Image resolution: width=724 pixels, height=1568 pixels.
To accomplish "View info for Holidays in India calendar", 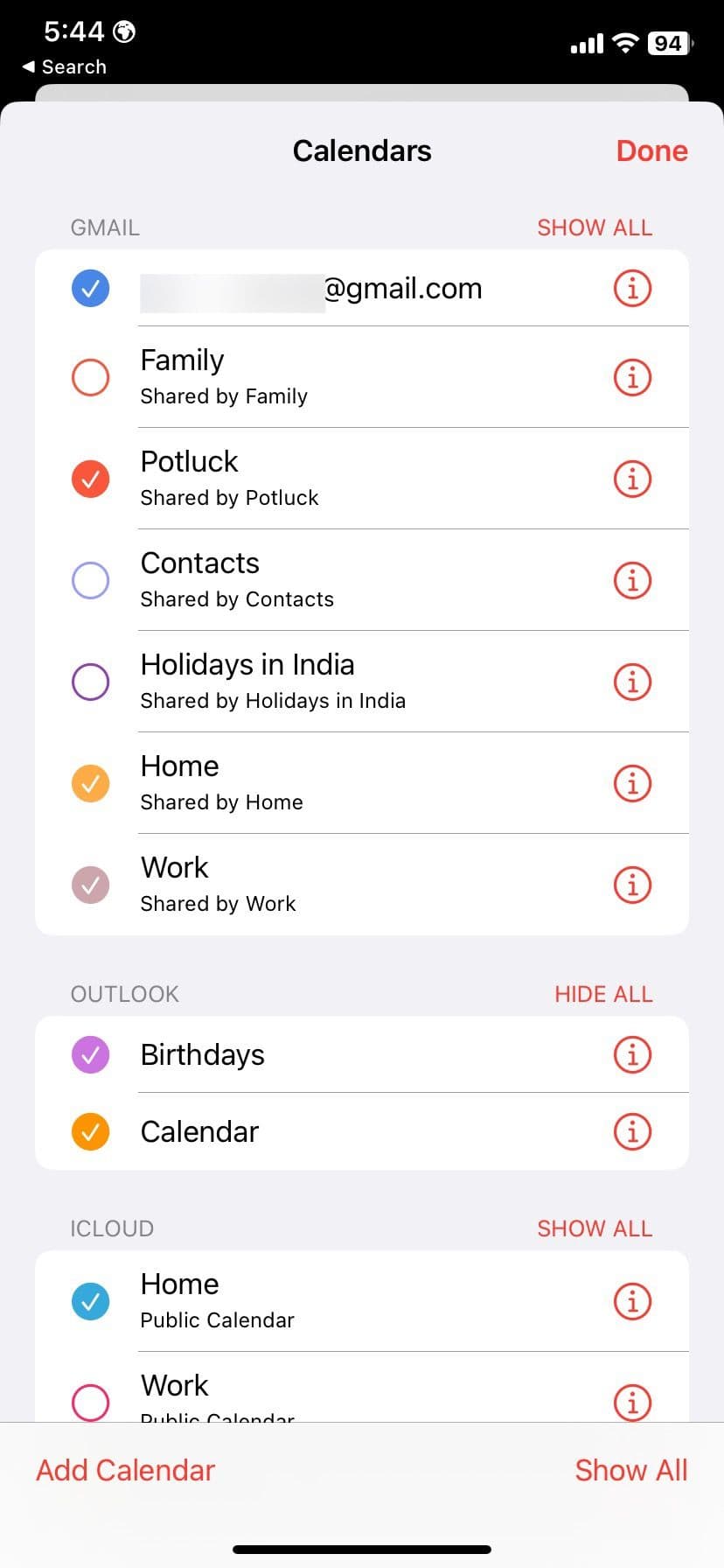I will pyautogui.click(x=632, y=682).
